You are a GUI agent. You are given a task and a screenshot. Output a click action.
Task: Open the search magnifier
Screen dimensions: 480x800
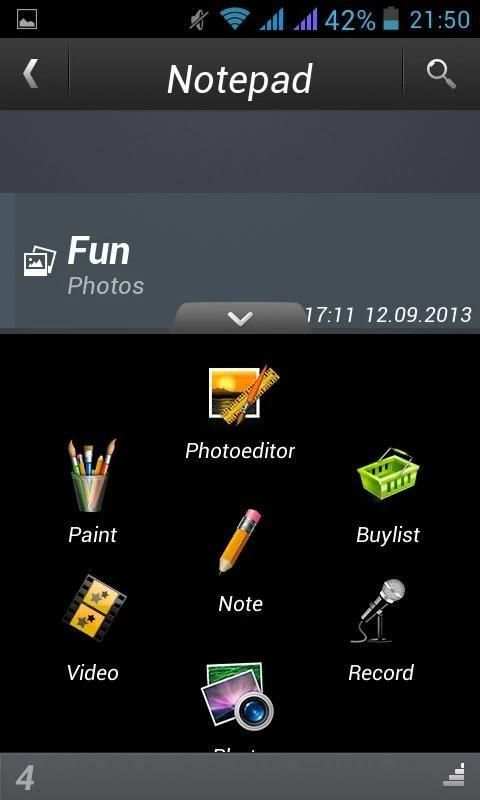[441, 74]
